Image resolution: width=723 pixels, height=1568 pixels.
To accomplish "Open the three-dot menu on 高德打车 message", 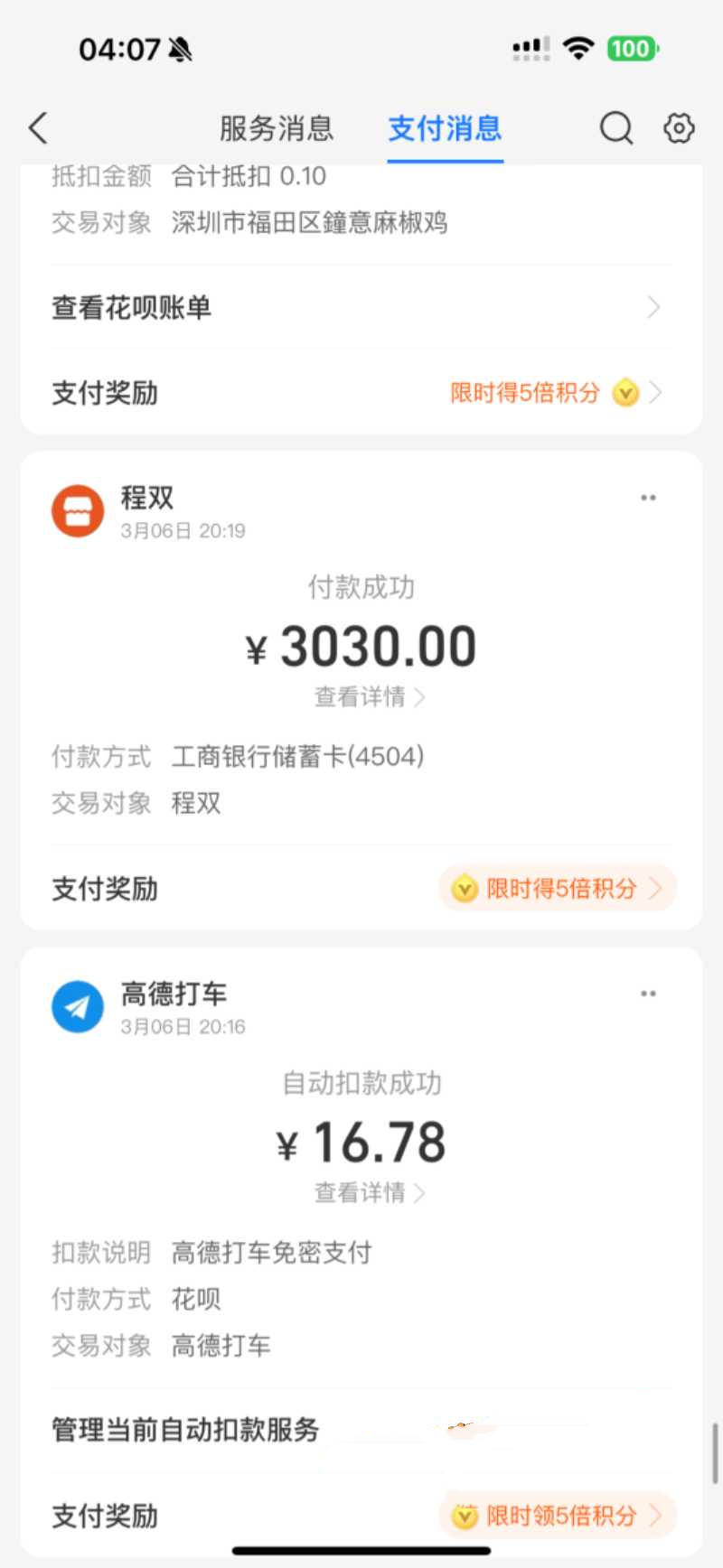I will point(648,993).
